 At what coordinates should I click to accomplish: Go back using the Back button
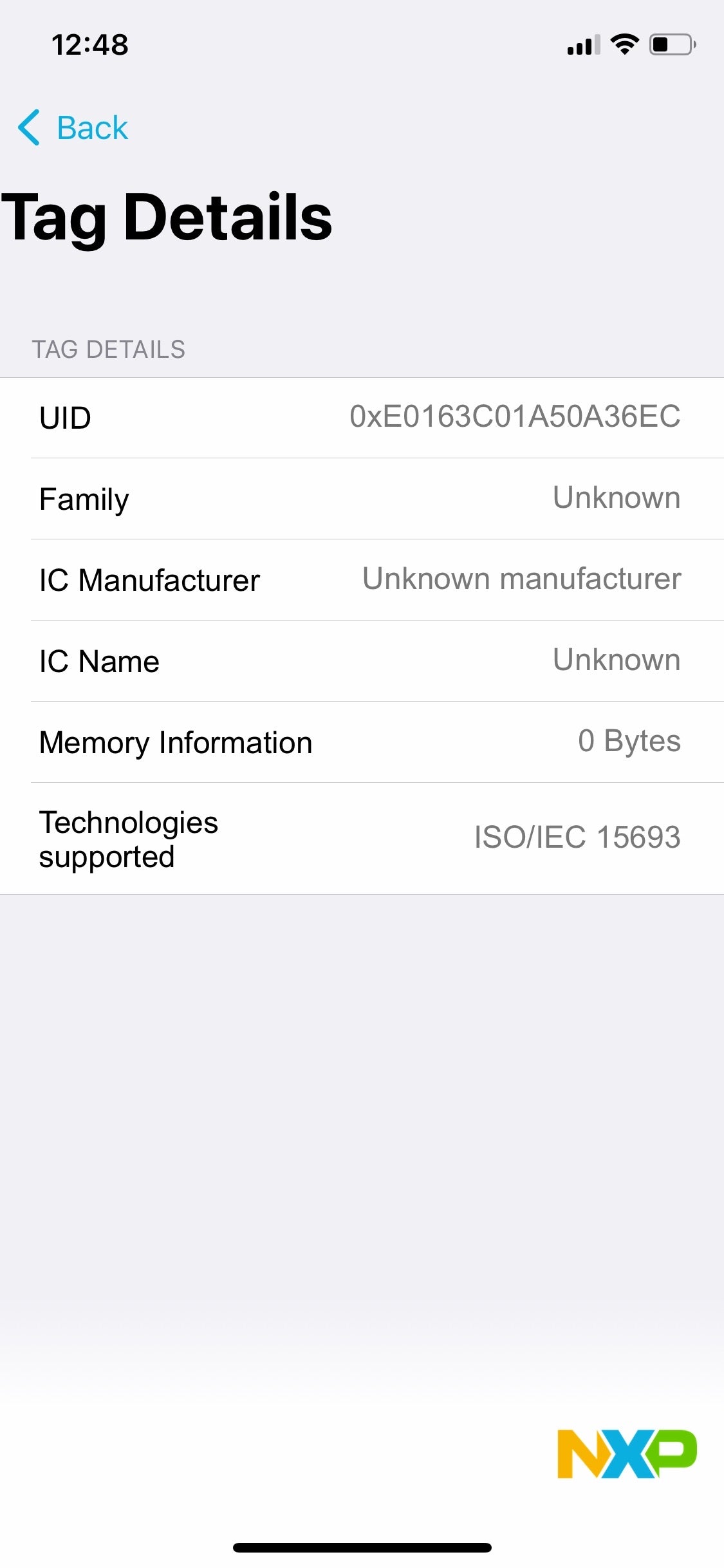(x=73, y=127)
